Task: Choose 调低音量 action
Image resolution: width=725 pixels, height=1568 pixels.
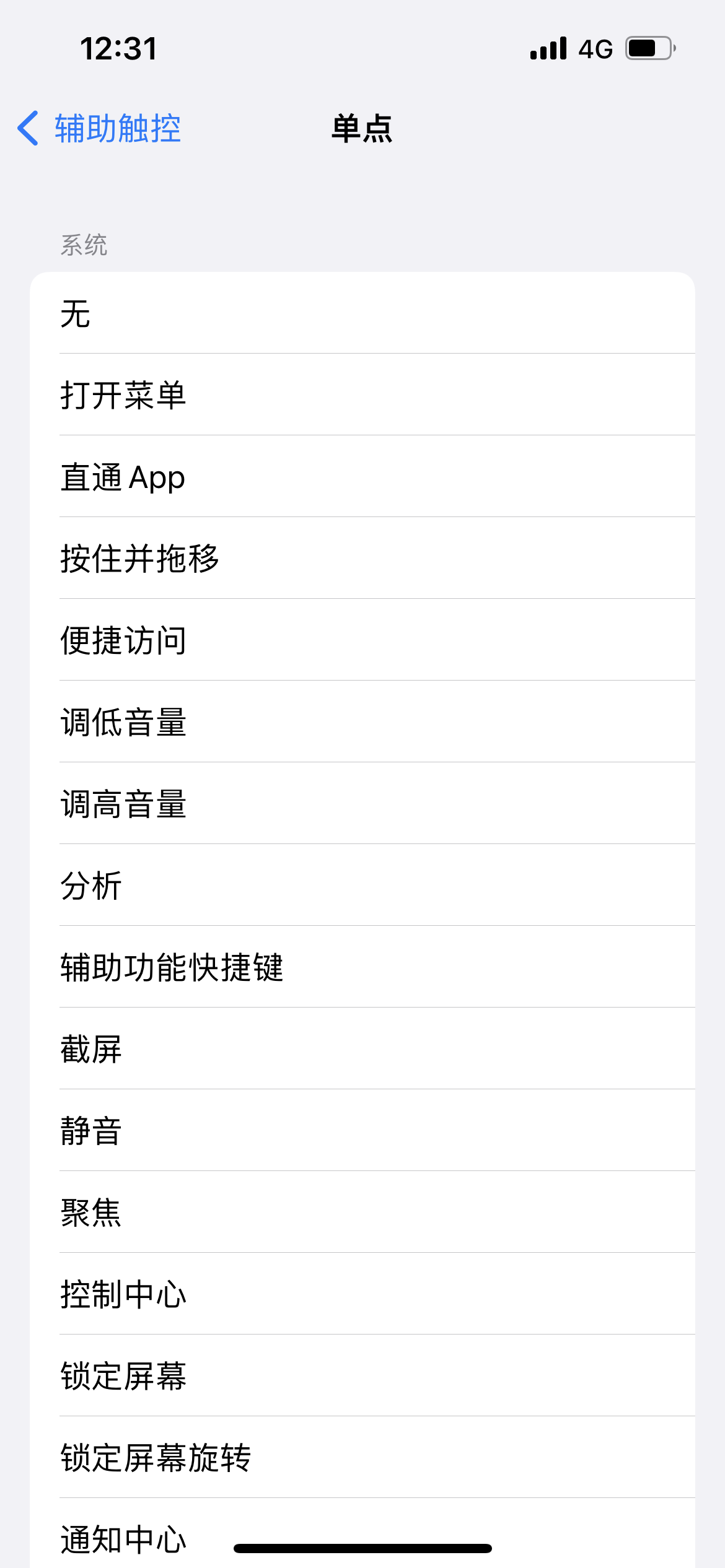Action: tap(362, 722)
